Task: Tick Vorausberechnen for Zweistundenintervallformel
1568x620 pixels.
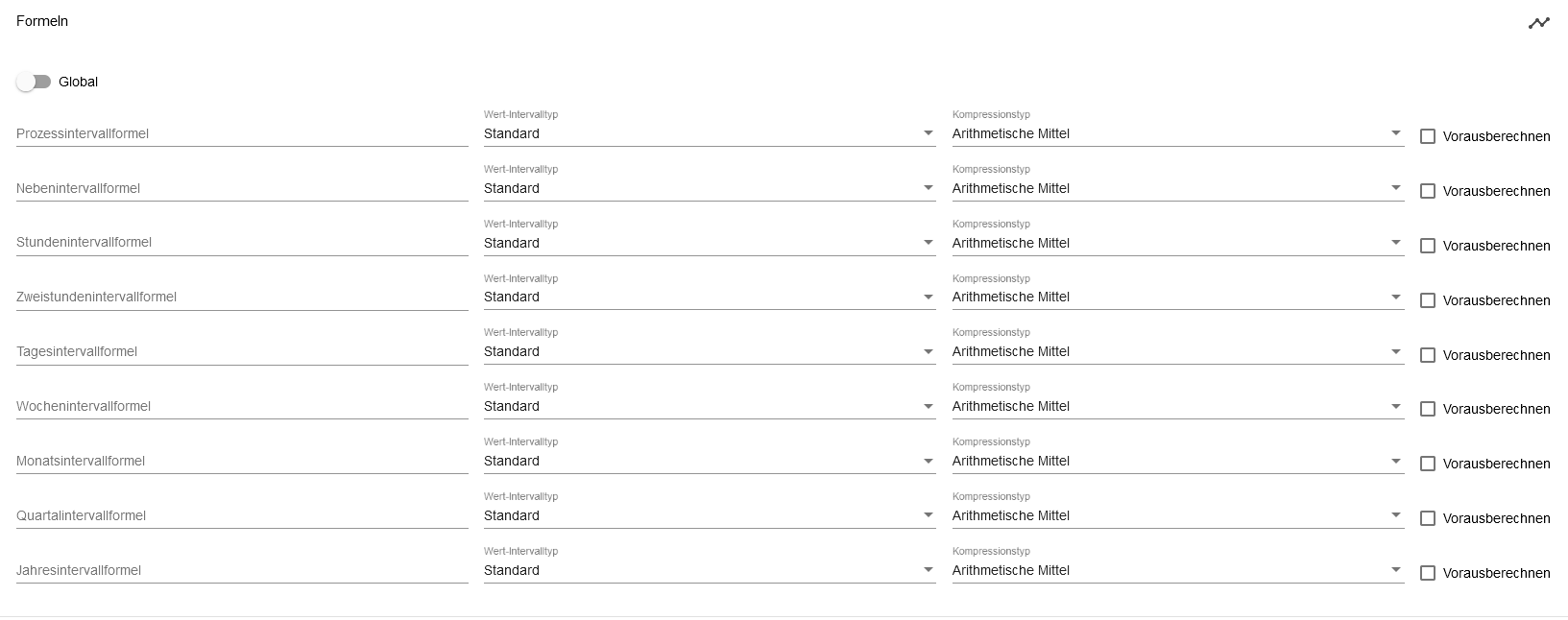Action: [1428, 300]
